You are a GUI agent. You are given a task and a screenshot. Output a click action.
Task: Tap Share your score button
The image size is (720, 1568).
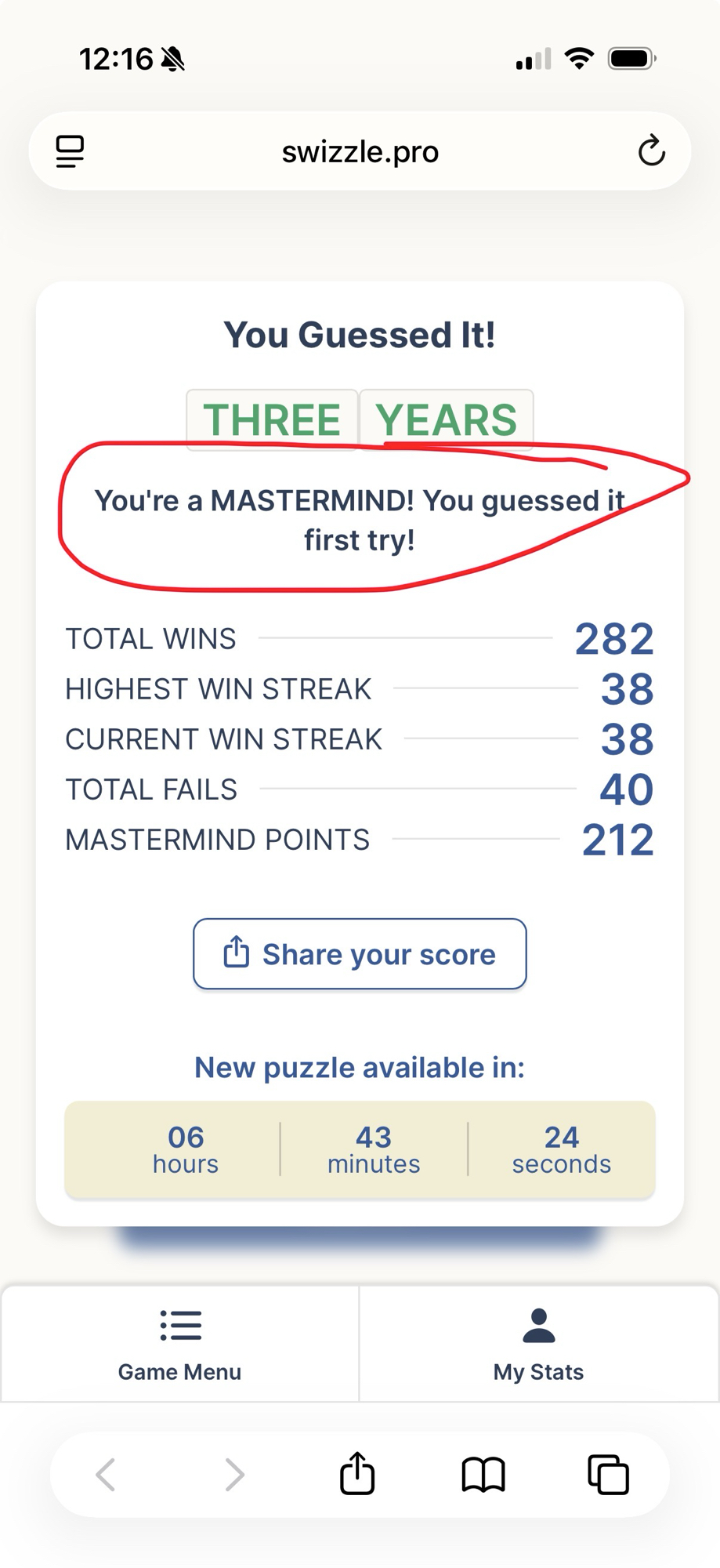click(360, 954)
